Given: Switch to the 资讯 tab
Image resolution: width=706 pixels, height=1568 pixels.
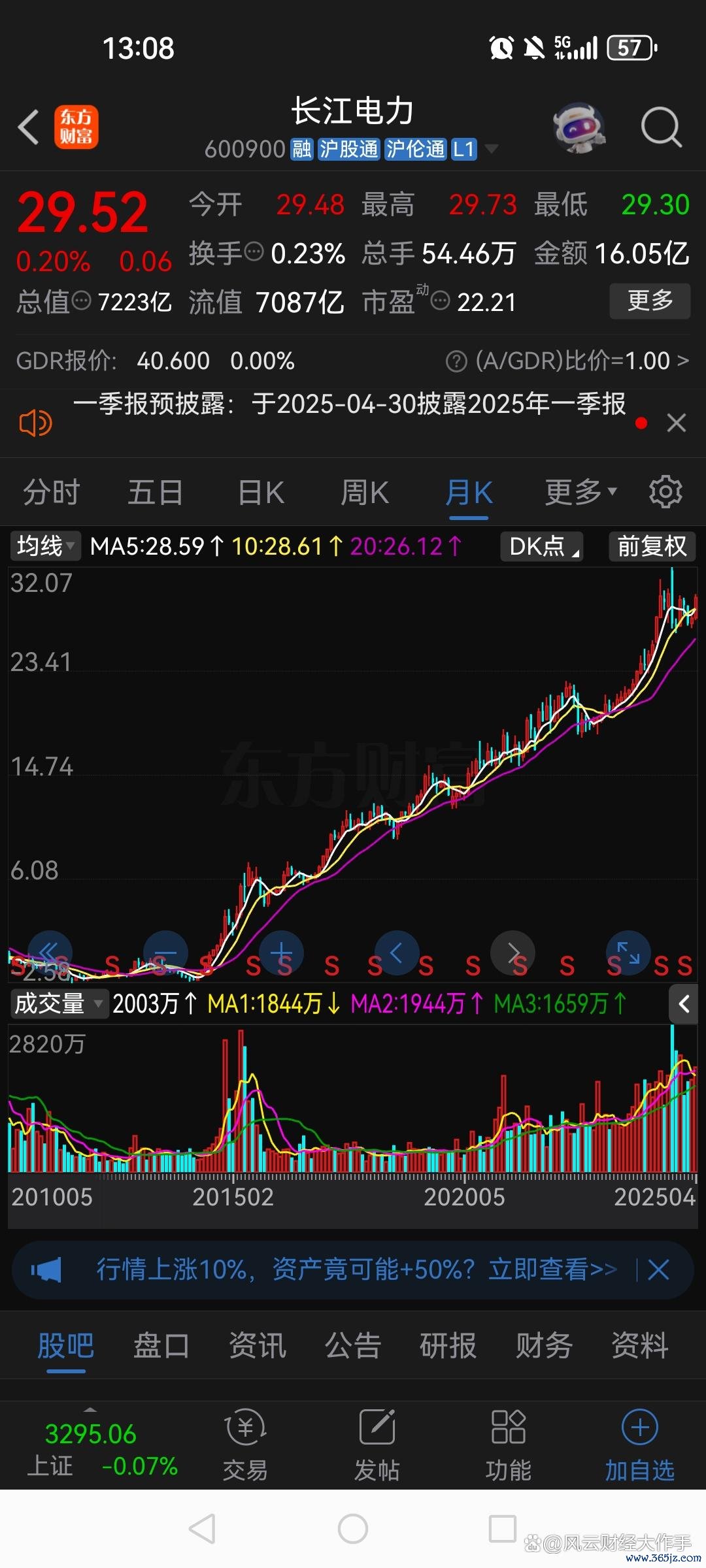Looking at the screenshot, I should pyautogui.click(x=258, y=1346).
